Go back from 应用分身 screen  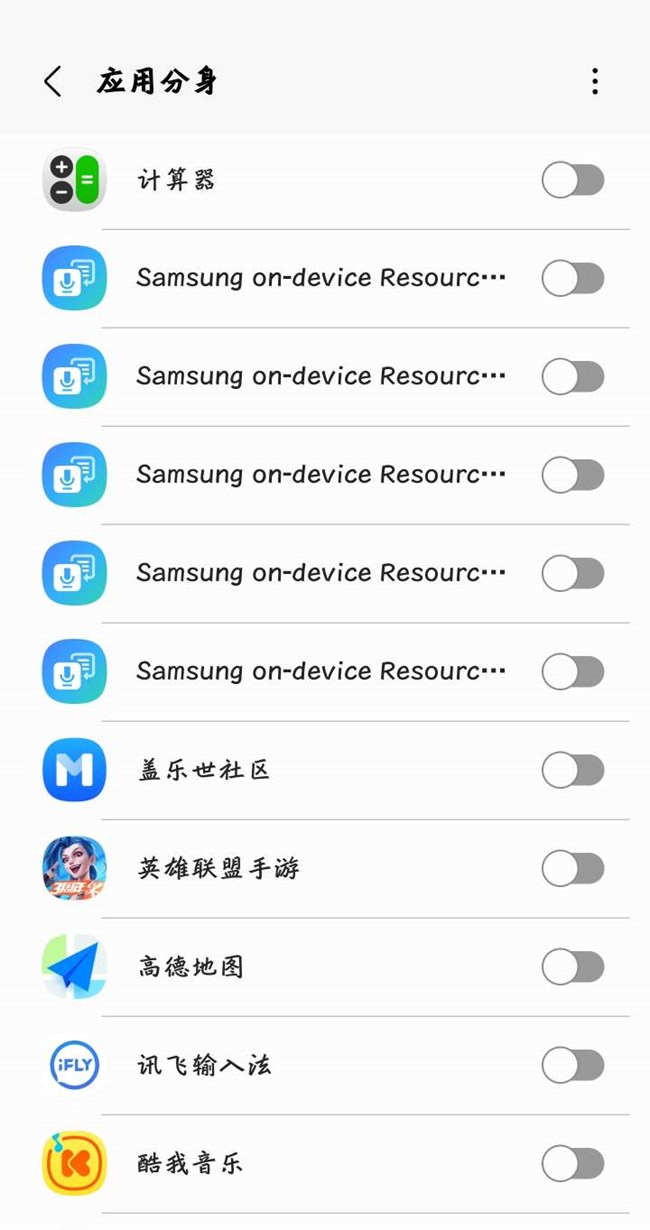53,82
